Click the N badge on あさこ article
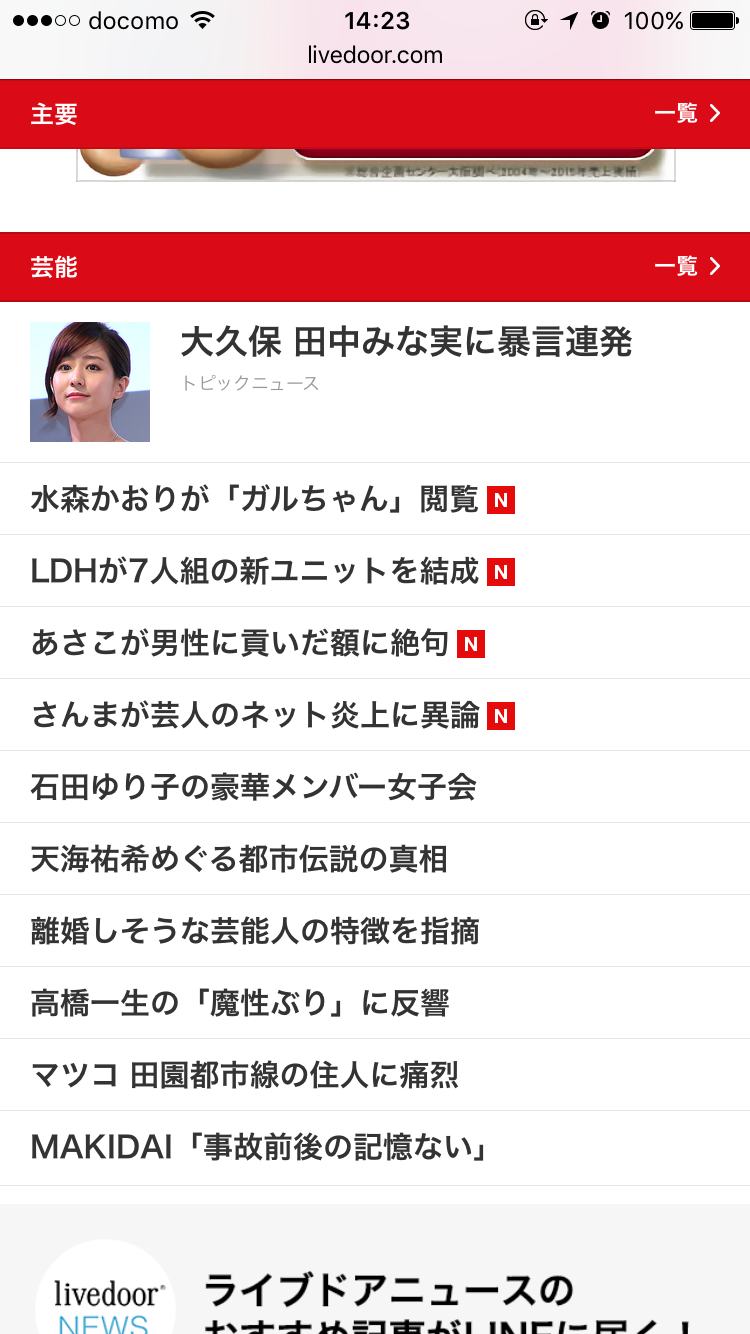Viewport: 750px width, 1334px height. pos(469,643)
